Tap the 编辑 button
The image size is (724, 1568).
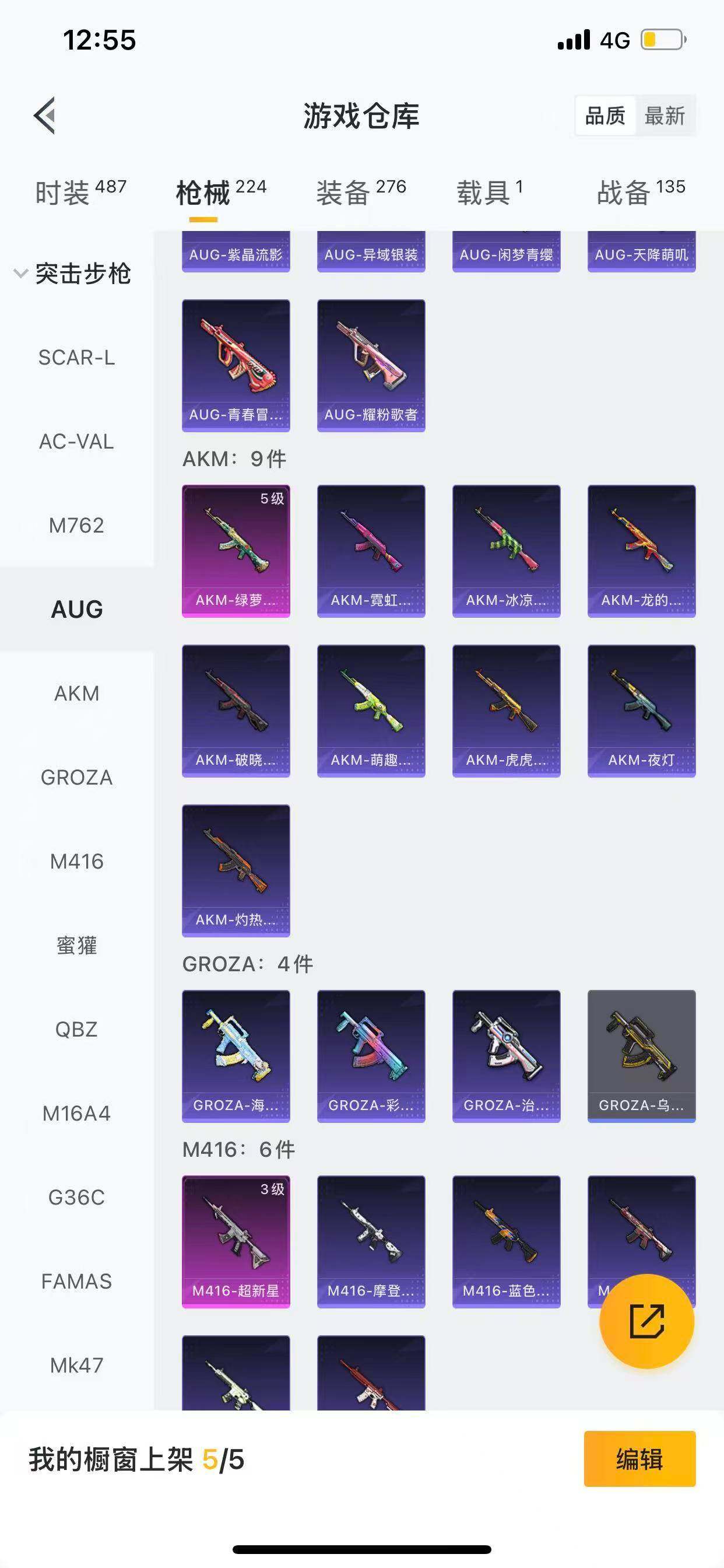639,1459
